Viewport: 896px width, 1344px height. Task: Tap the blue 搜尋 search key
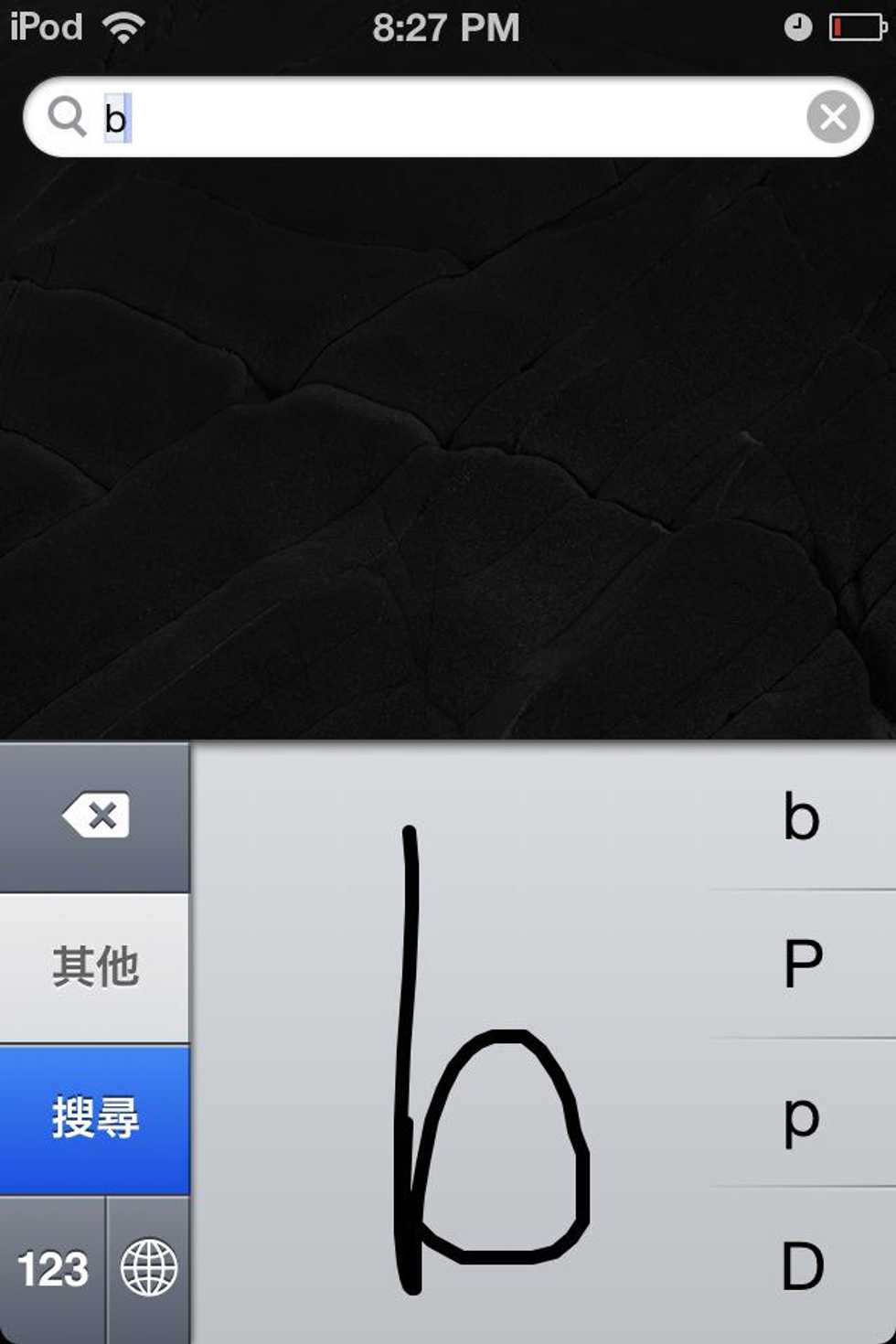click(95, 1117)
